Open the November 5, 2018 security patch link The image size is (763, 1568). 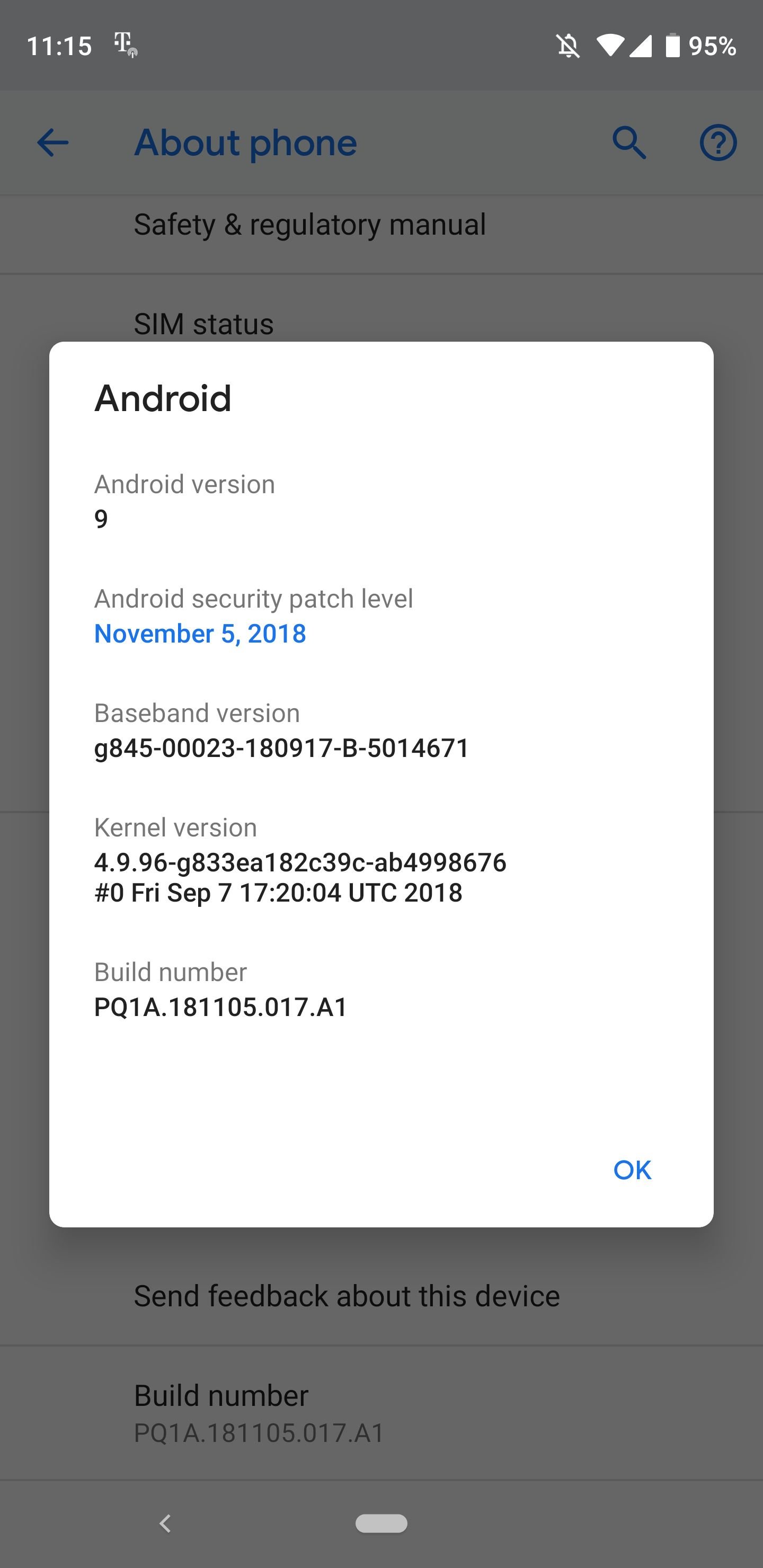click(x=200, y=634)
